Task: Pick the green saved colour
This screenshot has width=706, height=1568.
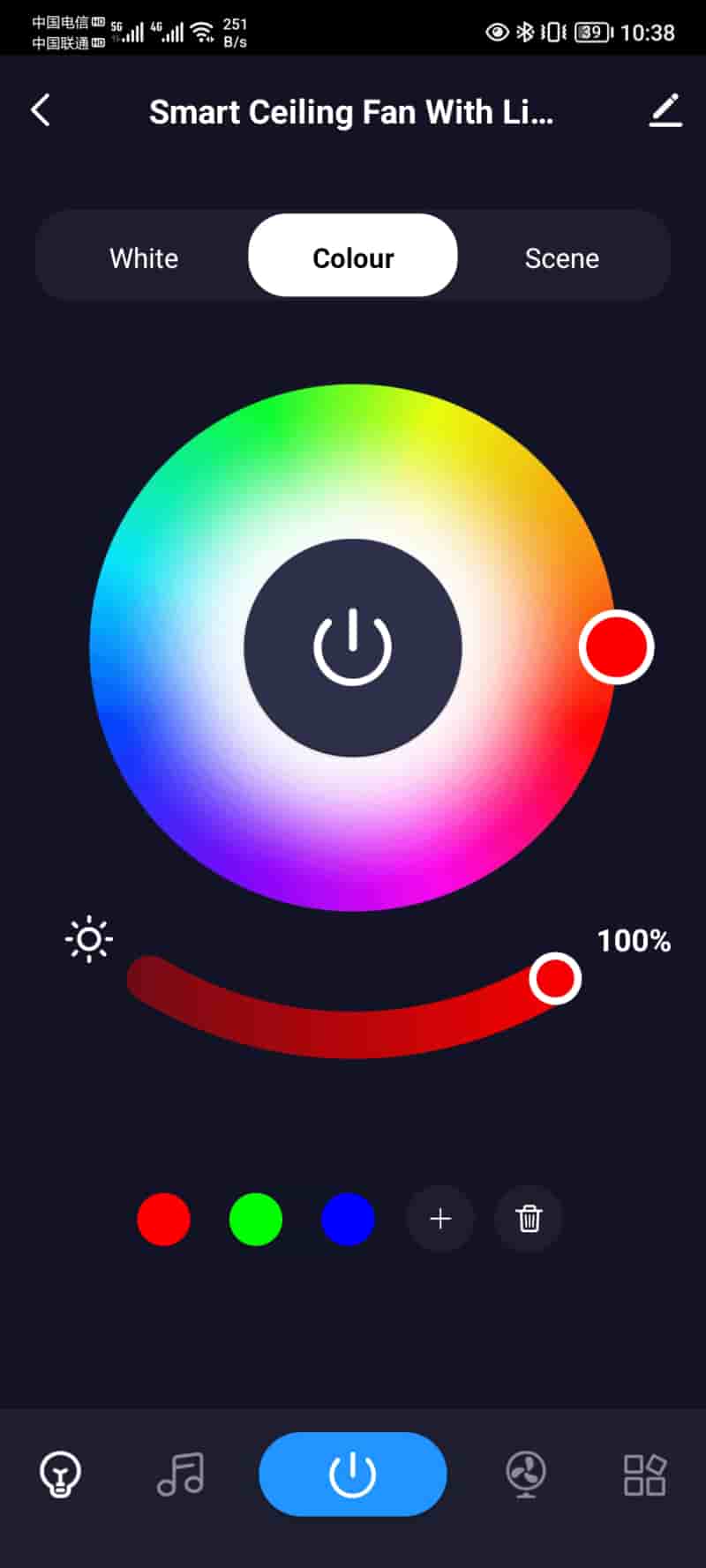Action: [x=256, y=1219]
